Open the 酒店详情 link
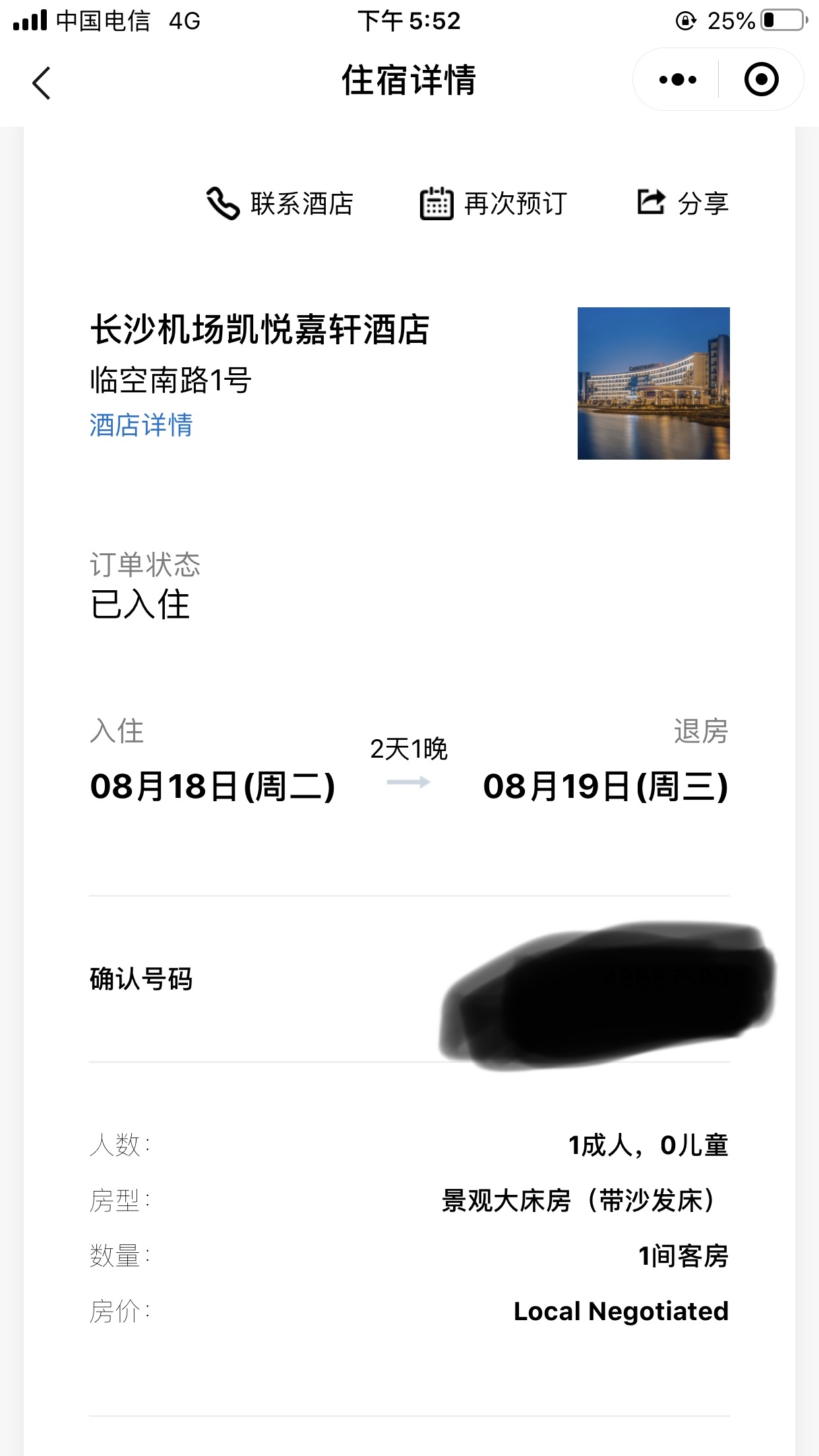The image size is (819, 1456). point(141,425)
